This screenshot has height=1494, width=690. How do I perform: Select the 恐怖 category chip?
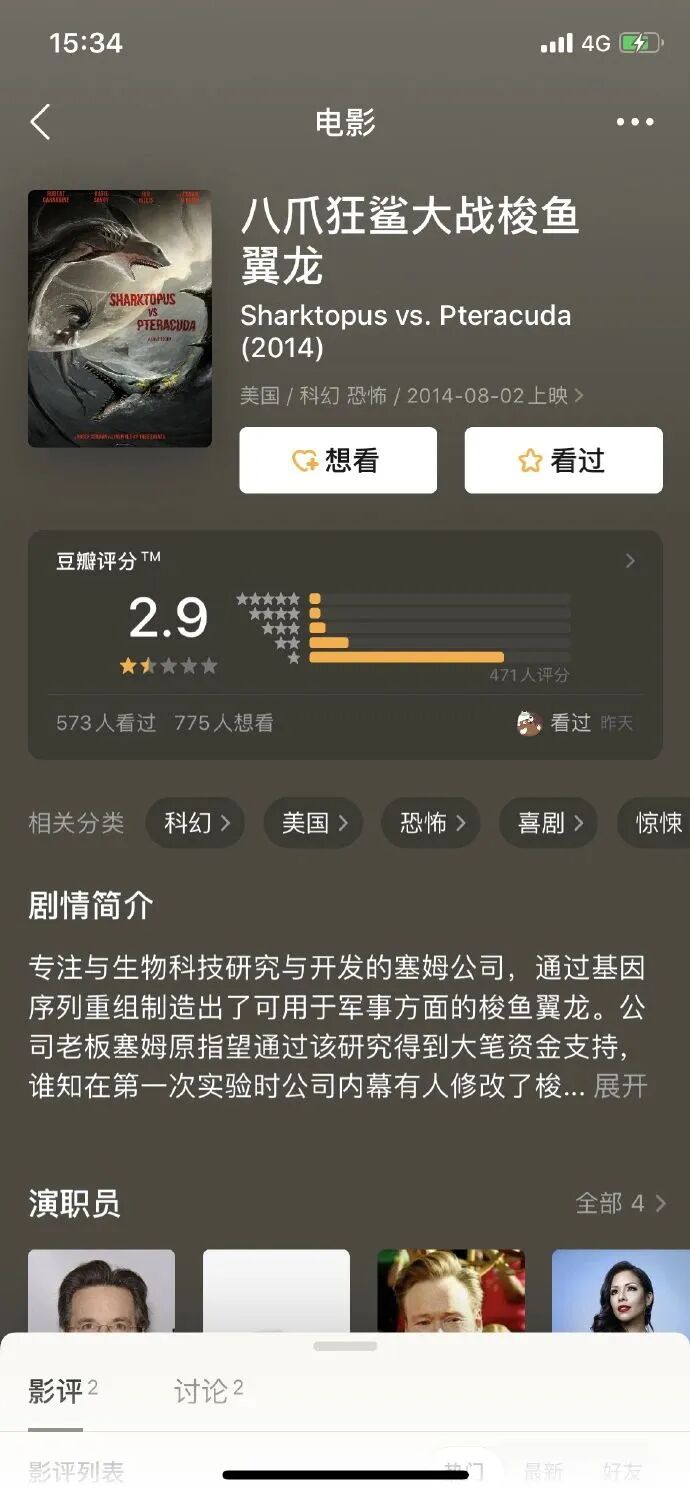coord(431,823)
